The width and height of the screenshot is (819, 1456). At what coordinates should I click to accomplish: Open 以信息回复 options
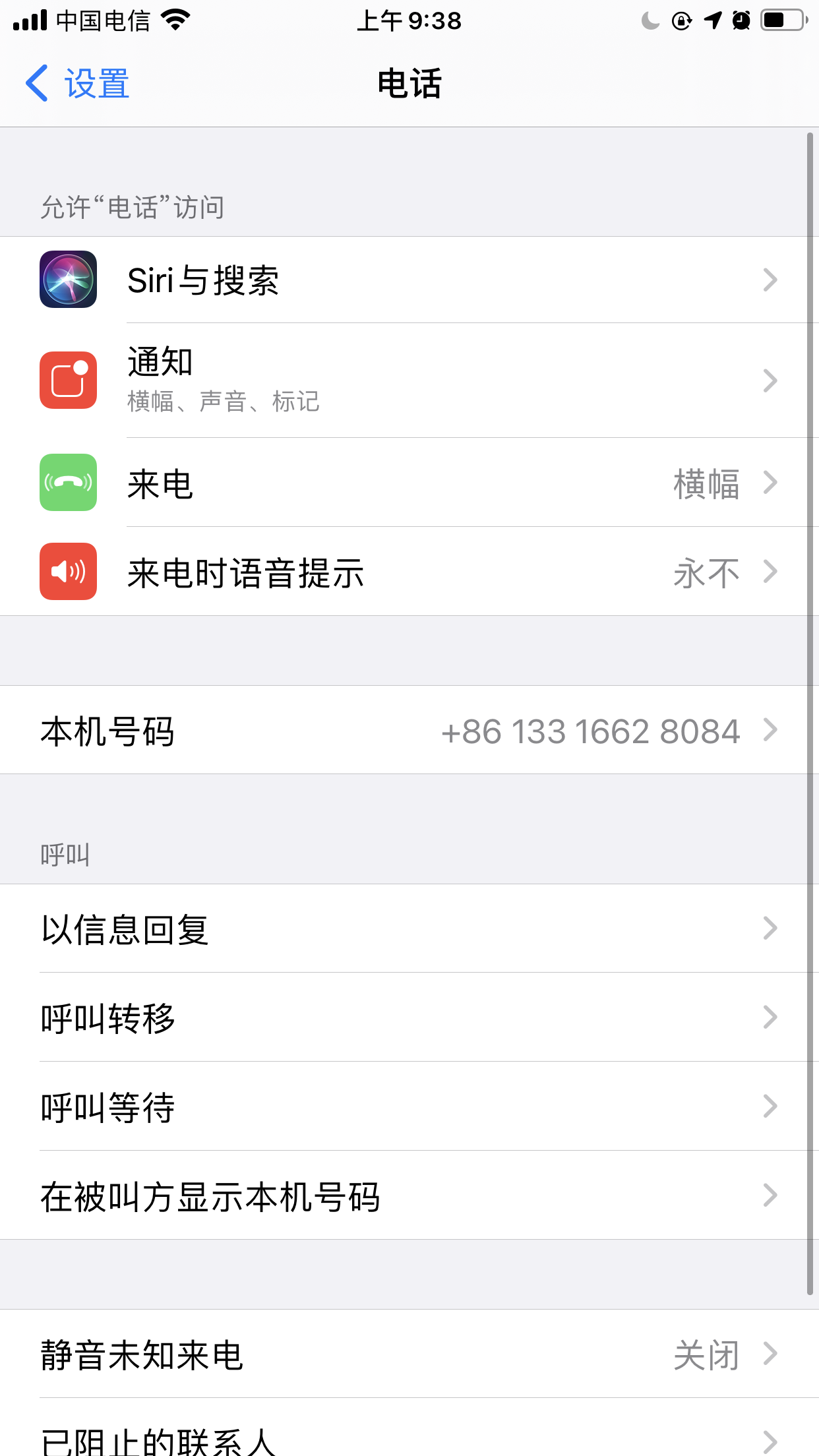[x=409, y=928]
